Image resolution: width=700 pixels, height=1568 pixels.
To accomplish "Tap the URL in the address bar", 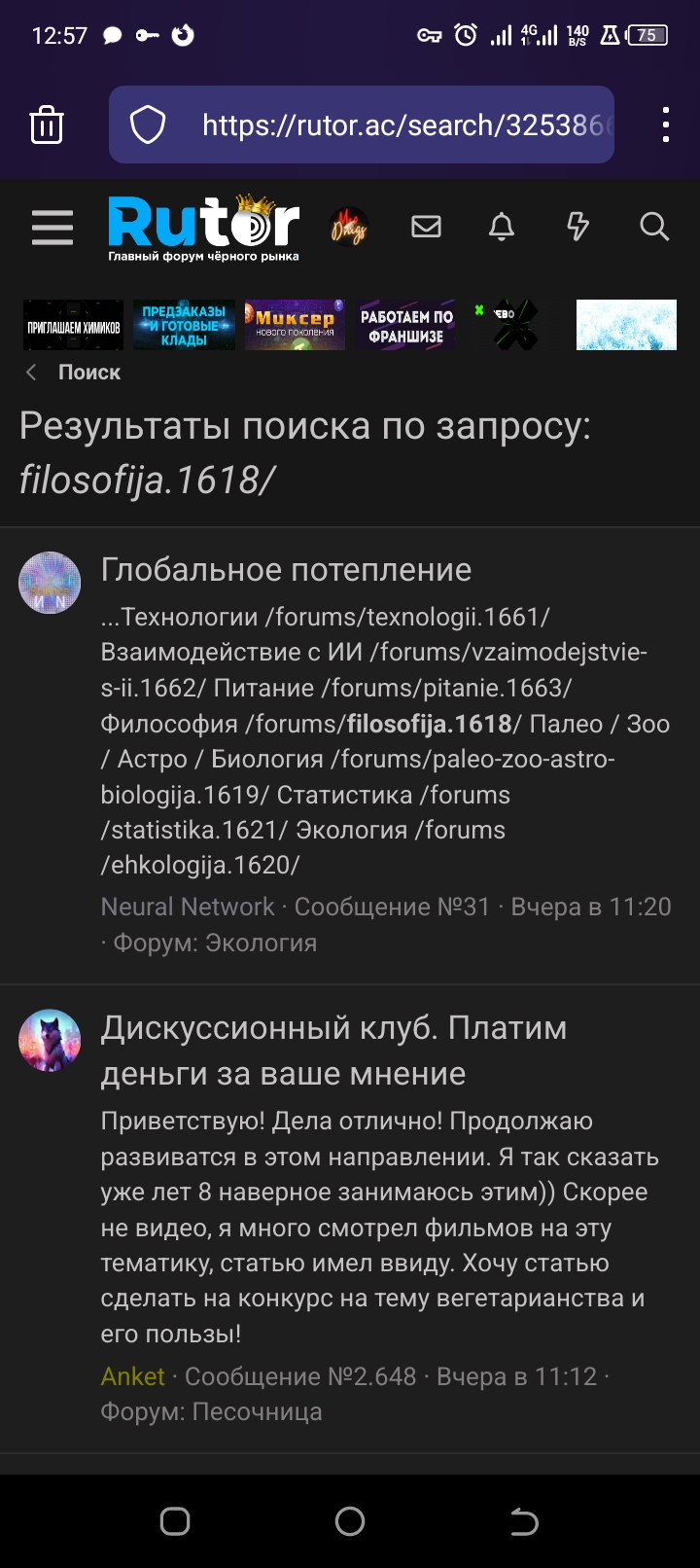I will point(389,124).
